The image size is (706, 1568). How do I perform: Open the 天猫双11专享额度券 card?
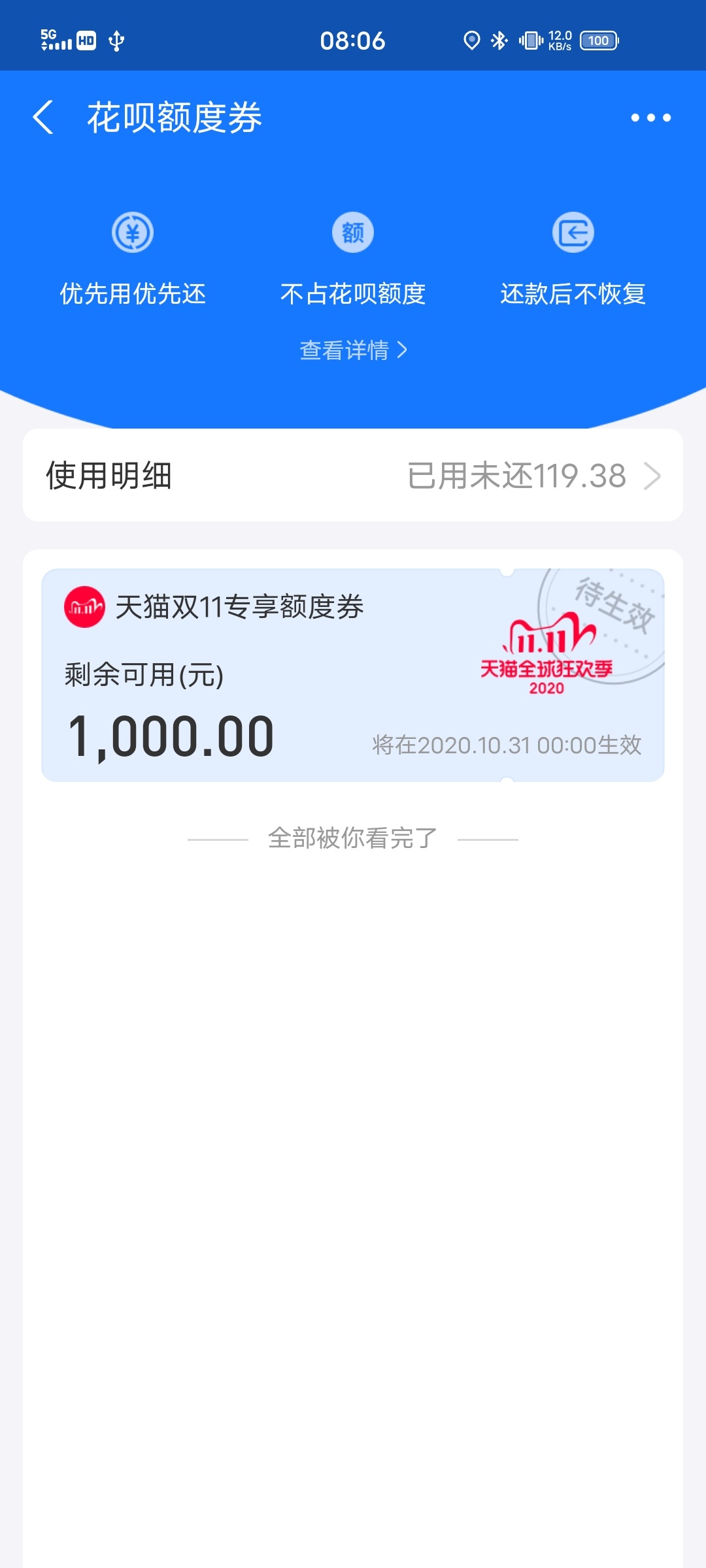(353, 675)
